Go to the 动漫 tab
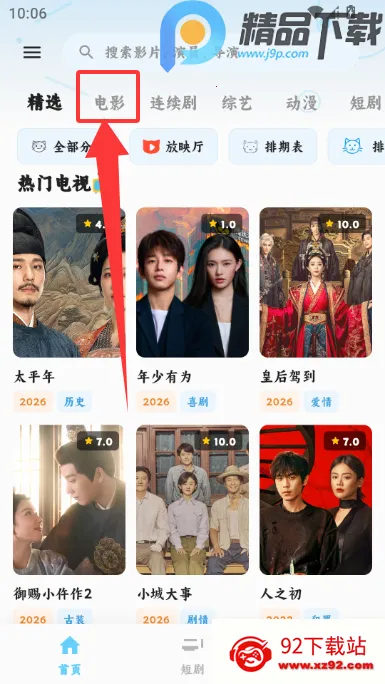This screenshot has width=385, height=684. (301, 103)
